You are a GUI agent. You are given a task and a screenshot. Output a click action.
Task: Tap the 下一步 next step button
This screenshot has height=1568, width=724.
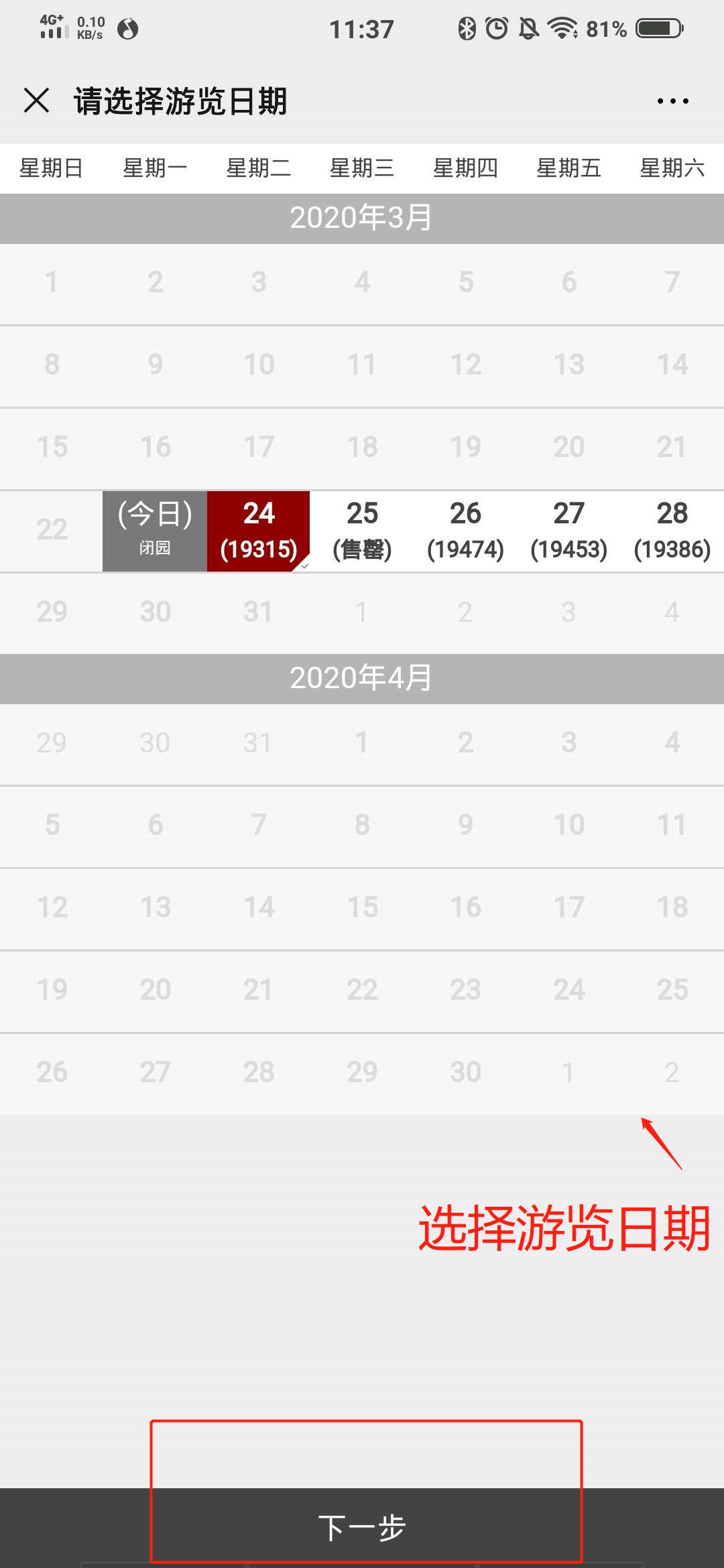pyautogui.click(x=362, y=1528)
